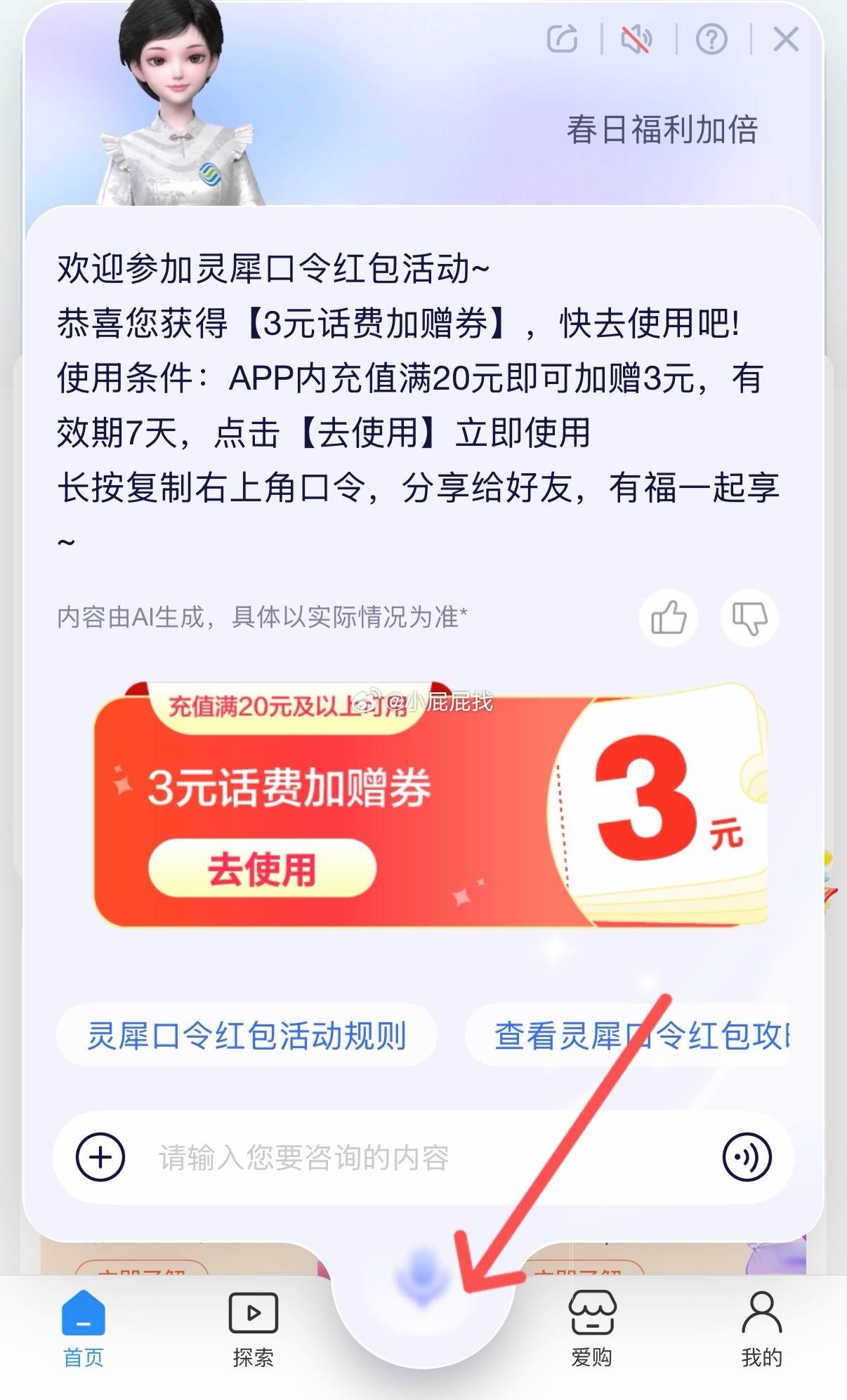
Task: Switch to the 探索 tab
Action: point(254,1329)
